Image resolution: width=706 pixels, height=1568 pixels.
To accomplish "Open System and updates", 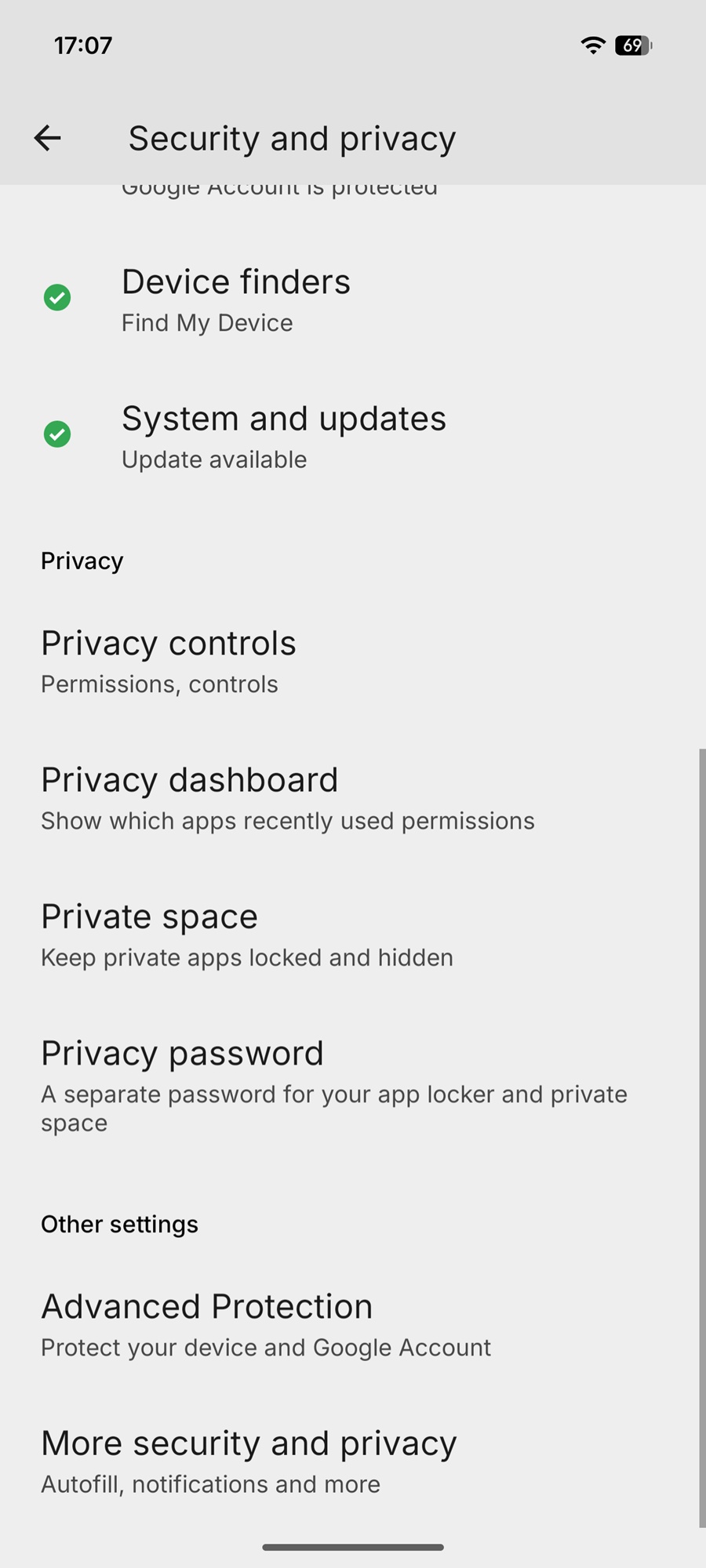I will click(282, 436).
